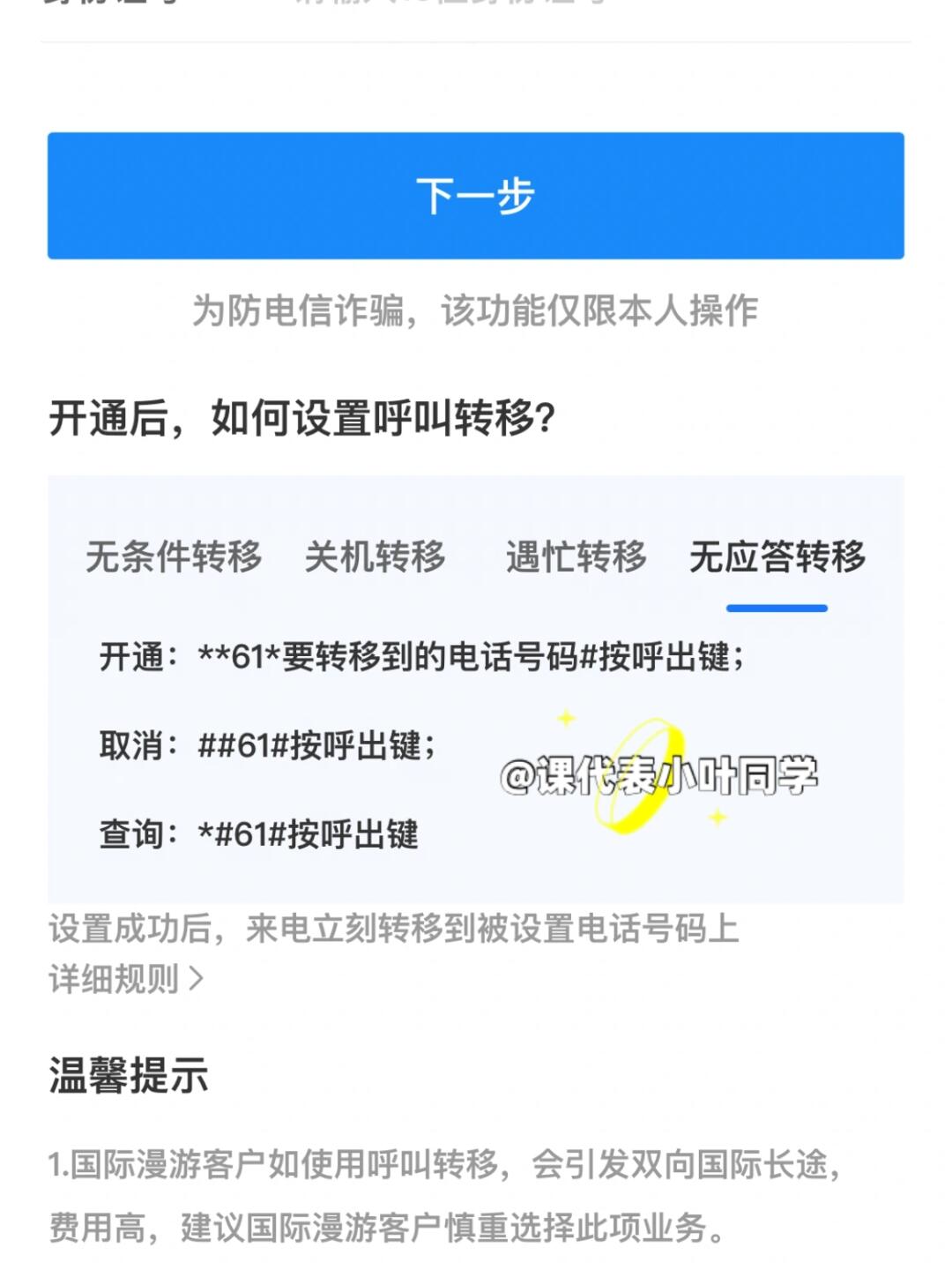Screen dimensions: 952x1270
Task: Switch to the 无条件转移 tab
Action: point(175,557)
